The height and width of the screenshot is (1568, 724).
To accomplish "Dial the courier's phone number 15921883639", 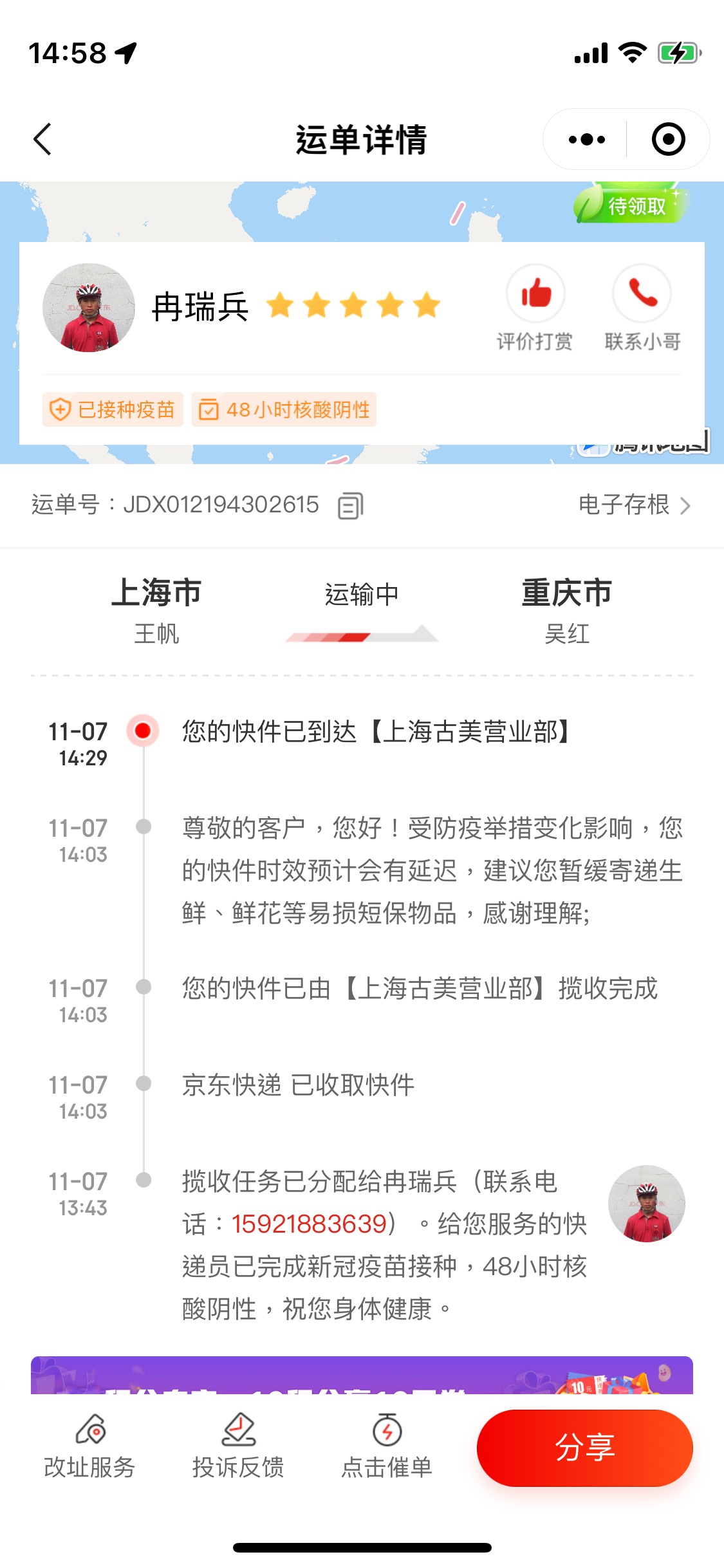I will pyautogui.click(x=309, y=1224).
